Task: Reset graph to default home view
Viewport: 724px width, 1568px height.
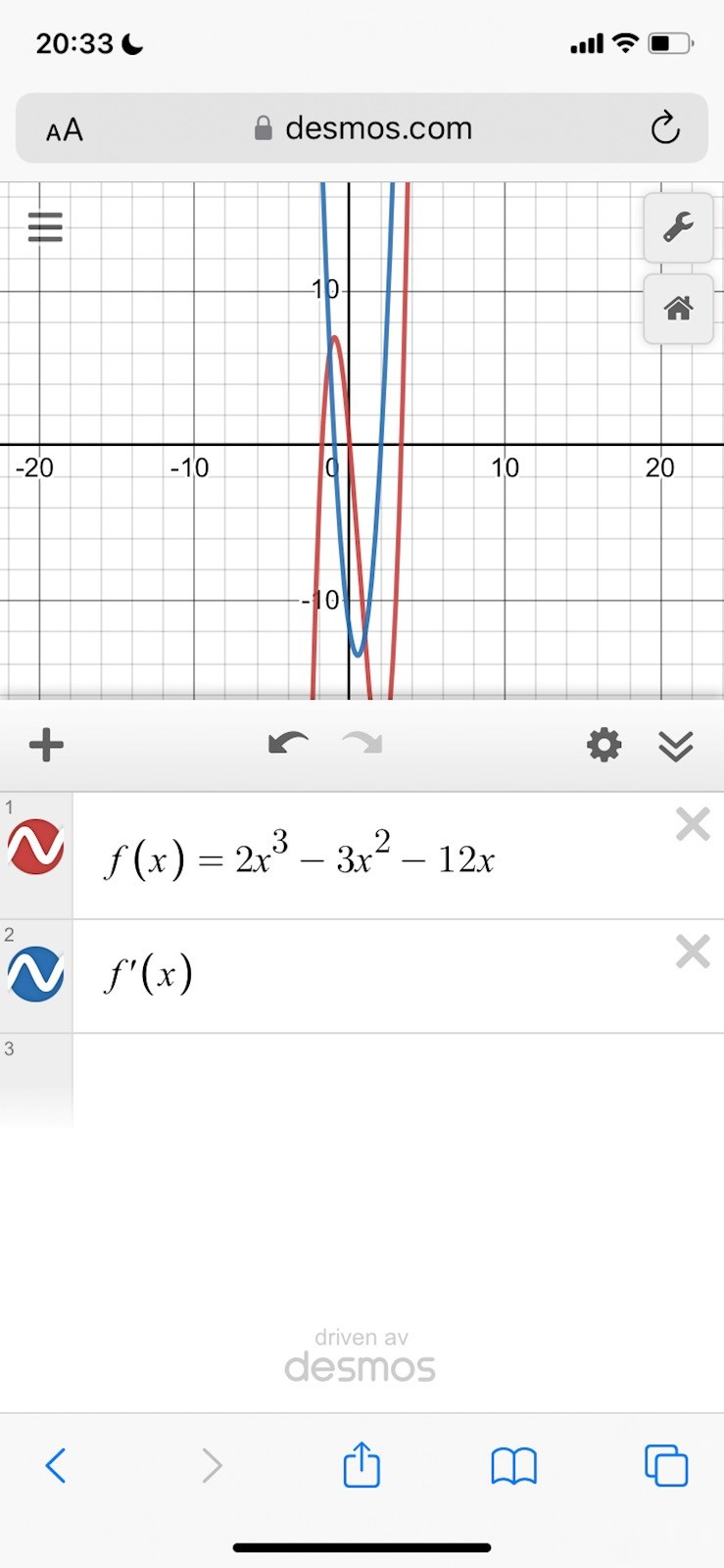Action: [x=678, y=309]
